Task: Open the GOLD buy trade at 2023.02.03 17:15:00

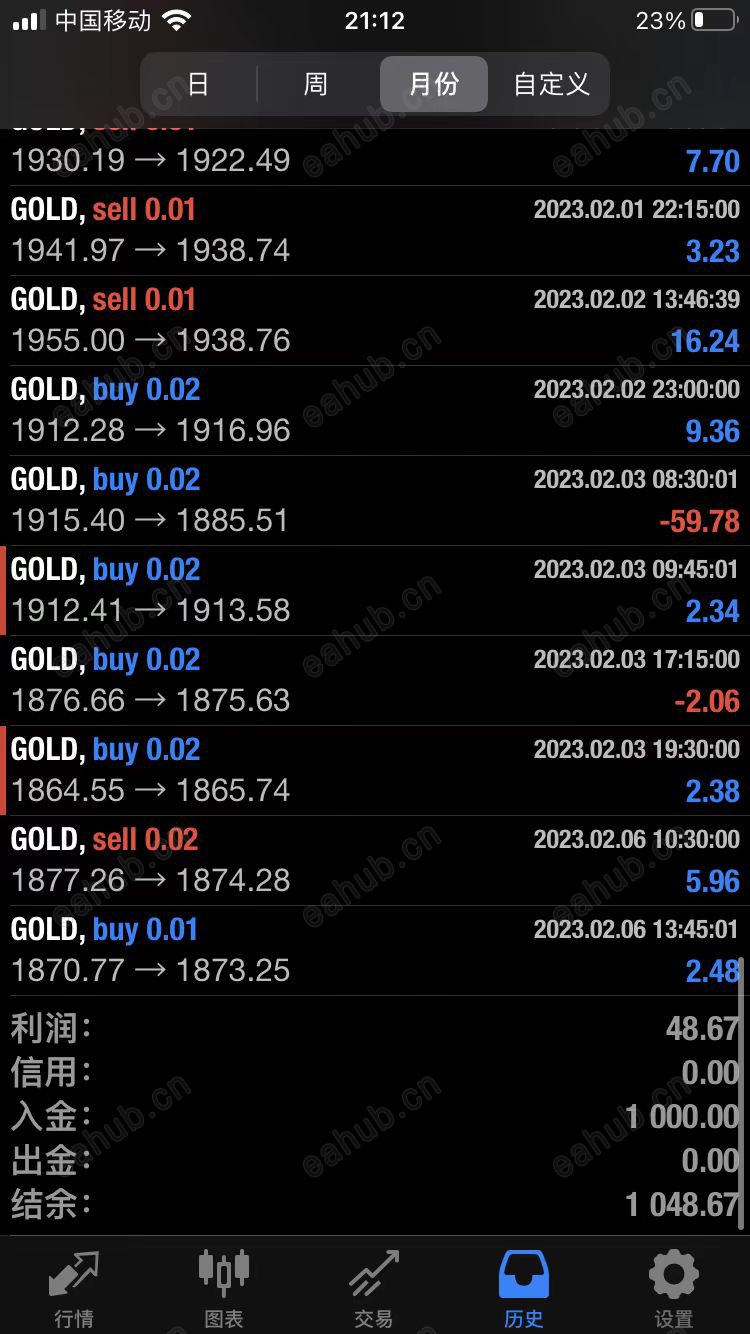Action: point(375,681)
